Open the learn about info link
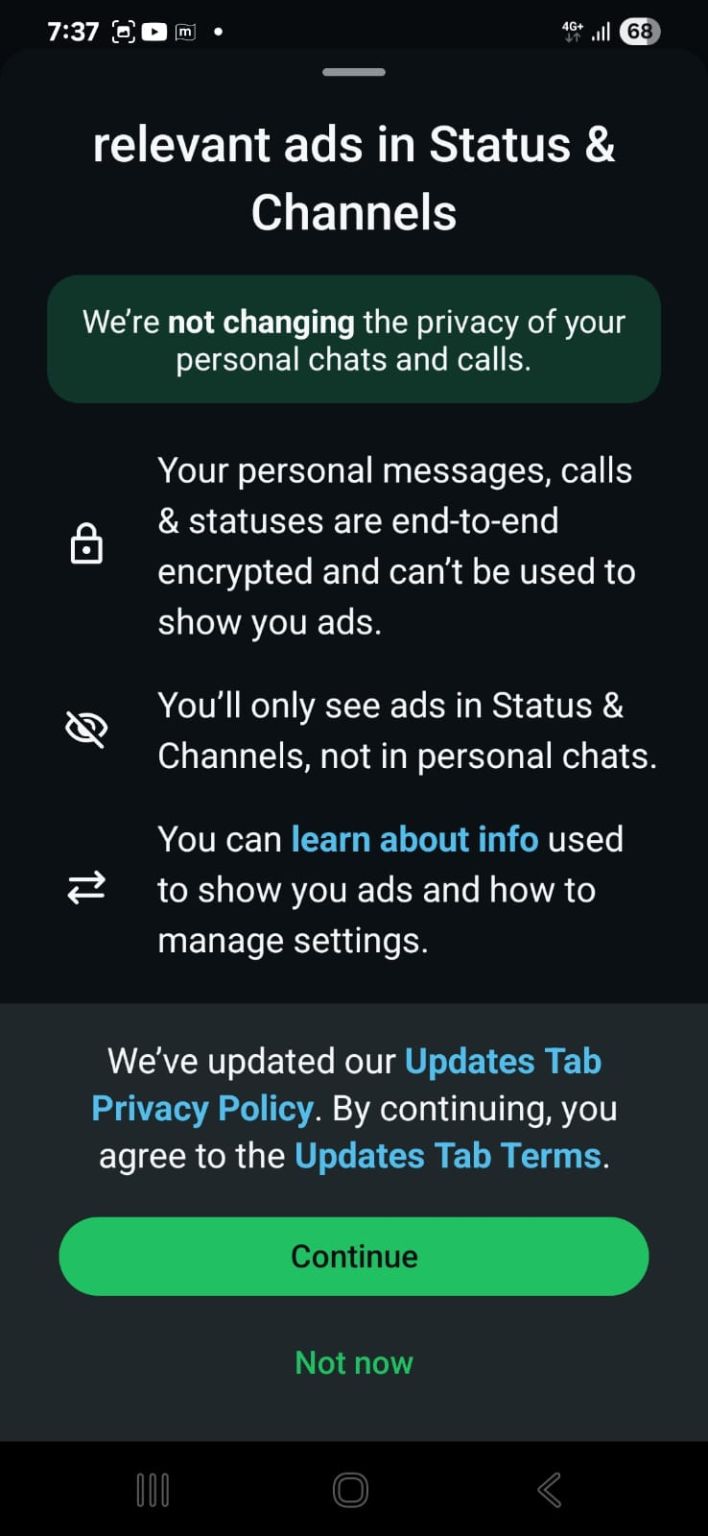This screenshot has height=1536, width=708. click(414, 839)
